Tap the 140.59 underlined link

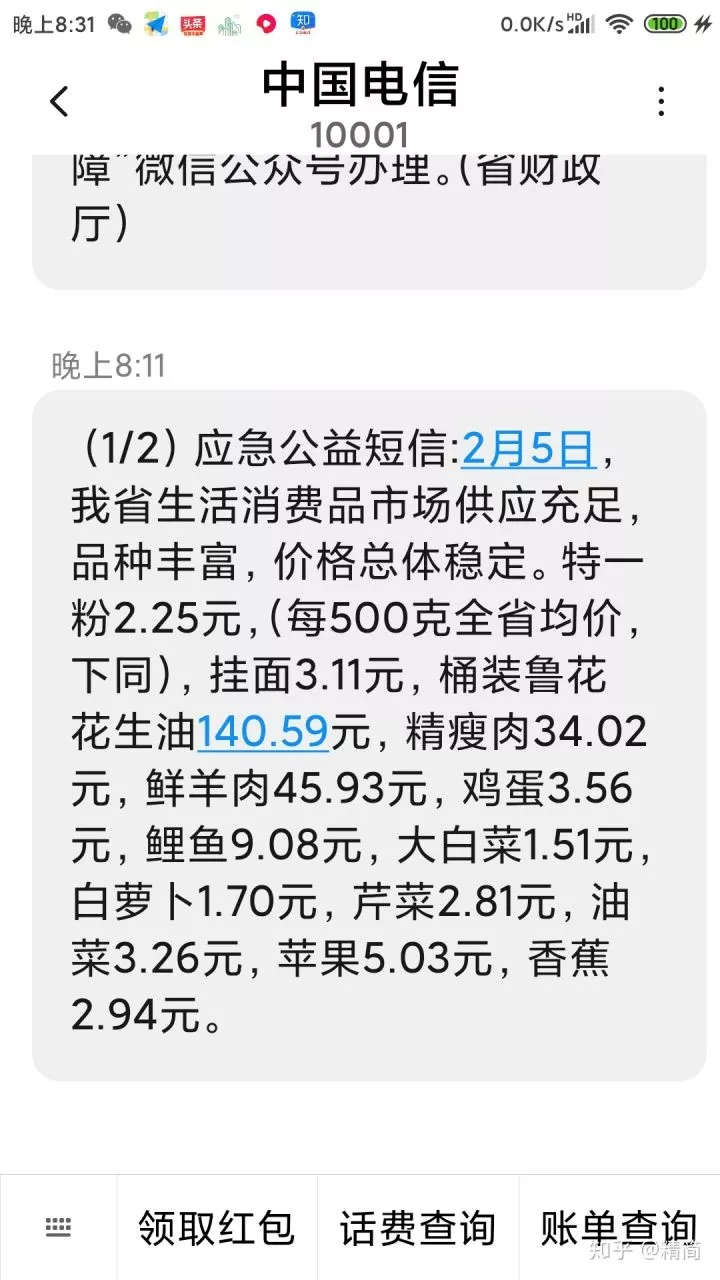(263, 734)
